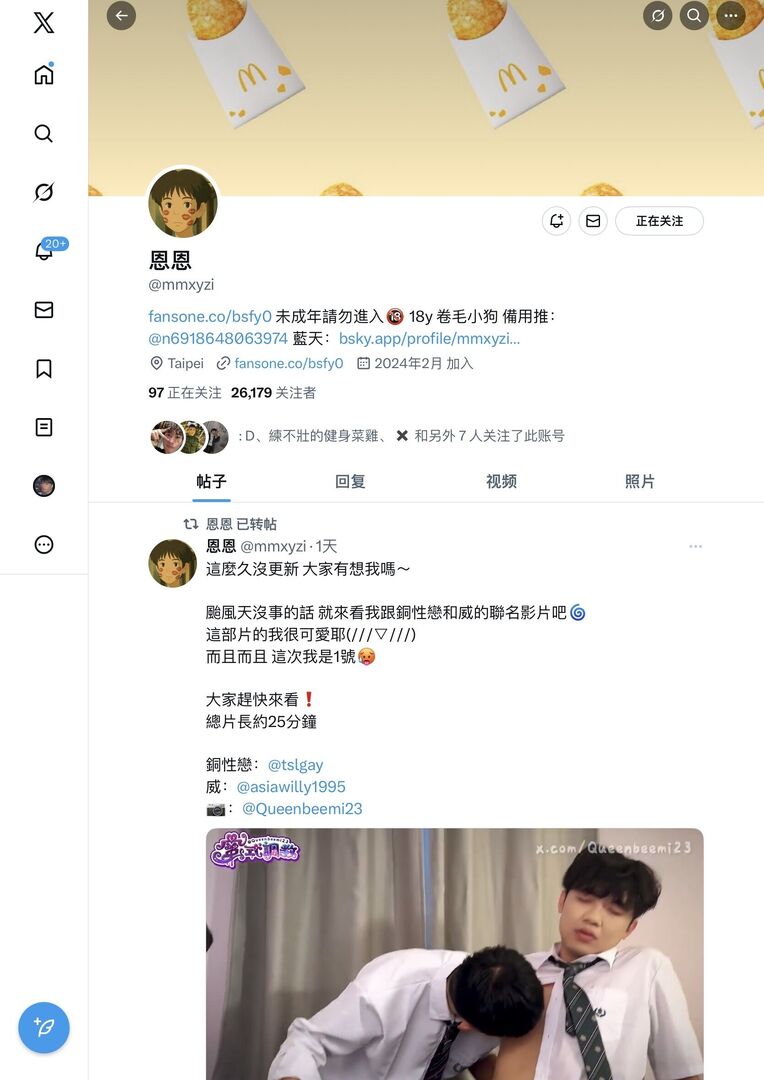The height and width of the screenshot is (1080, 764).
Task: Open Home in the sidebar
Action: [44, 75]
